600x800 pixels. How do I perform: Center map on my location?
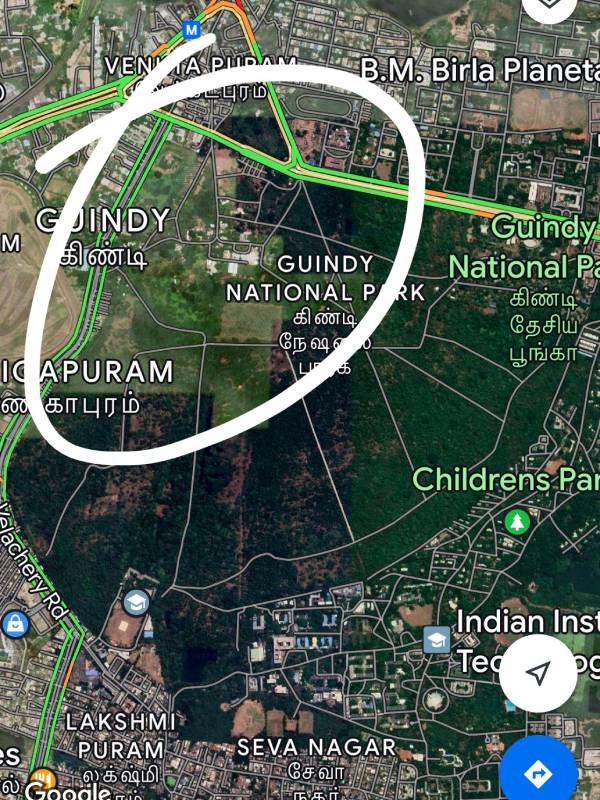point(538,673)
